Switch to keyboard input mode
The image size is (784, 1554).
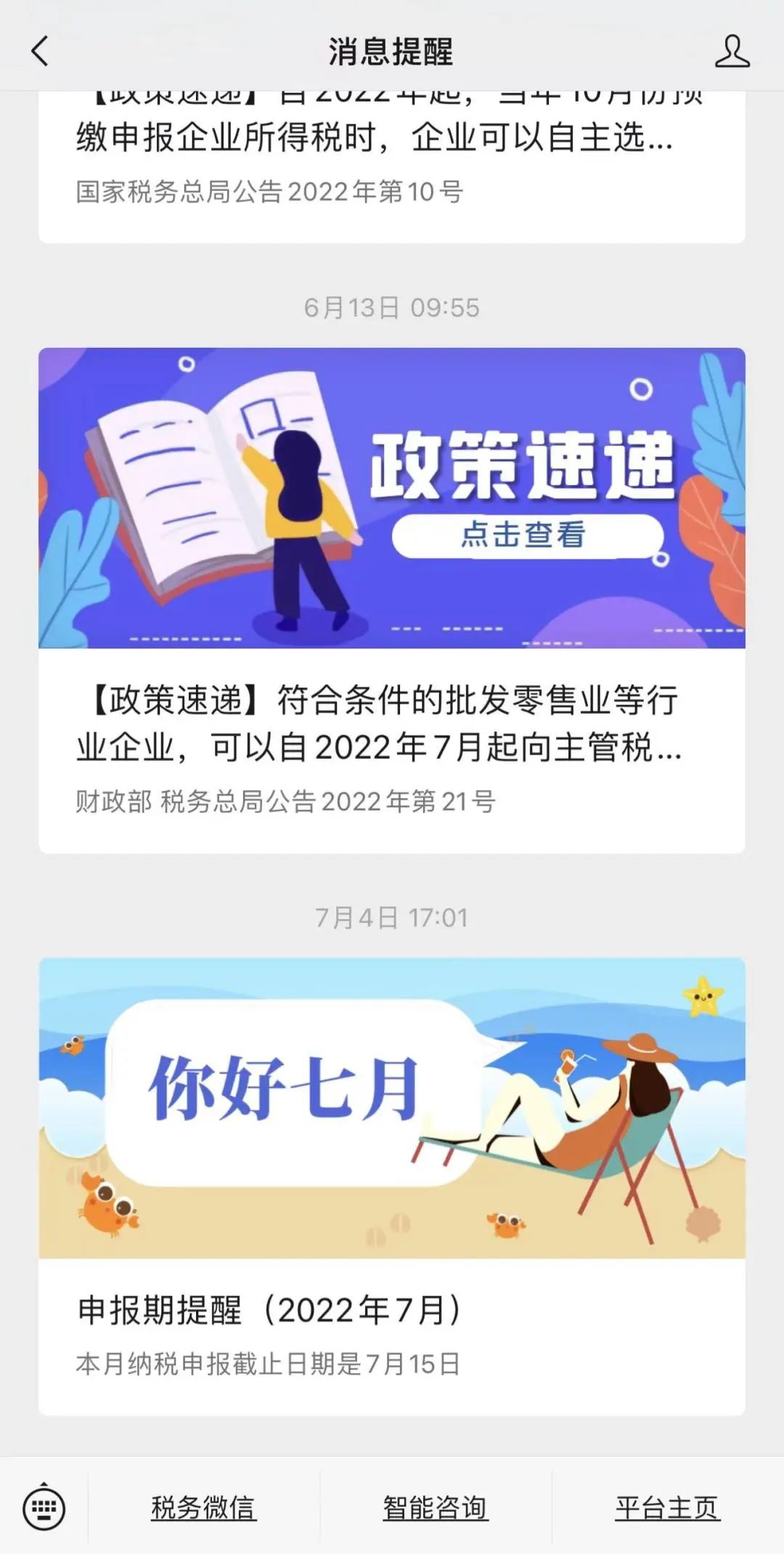click(44, 1508)
